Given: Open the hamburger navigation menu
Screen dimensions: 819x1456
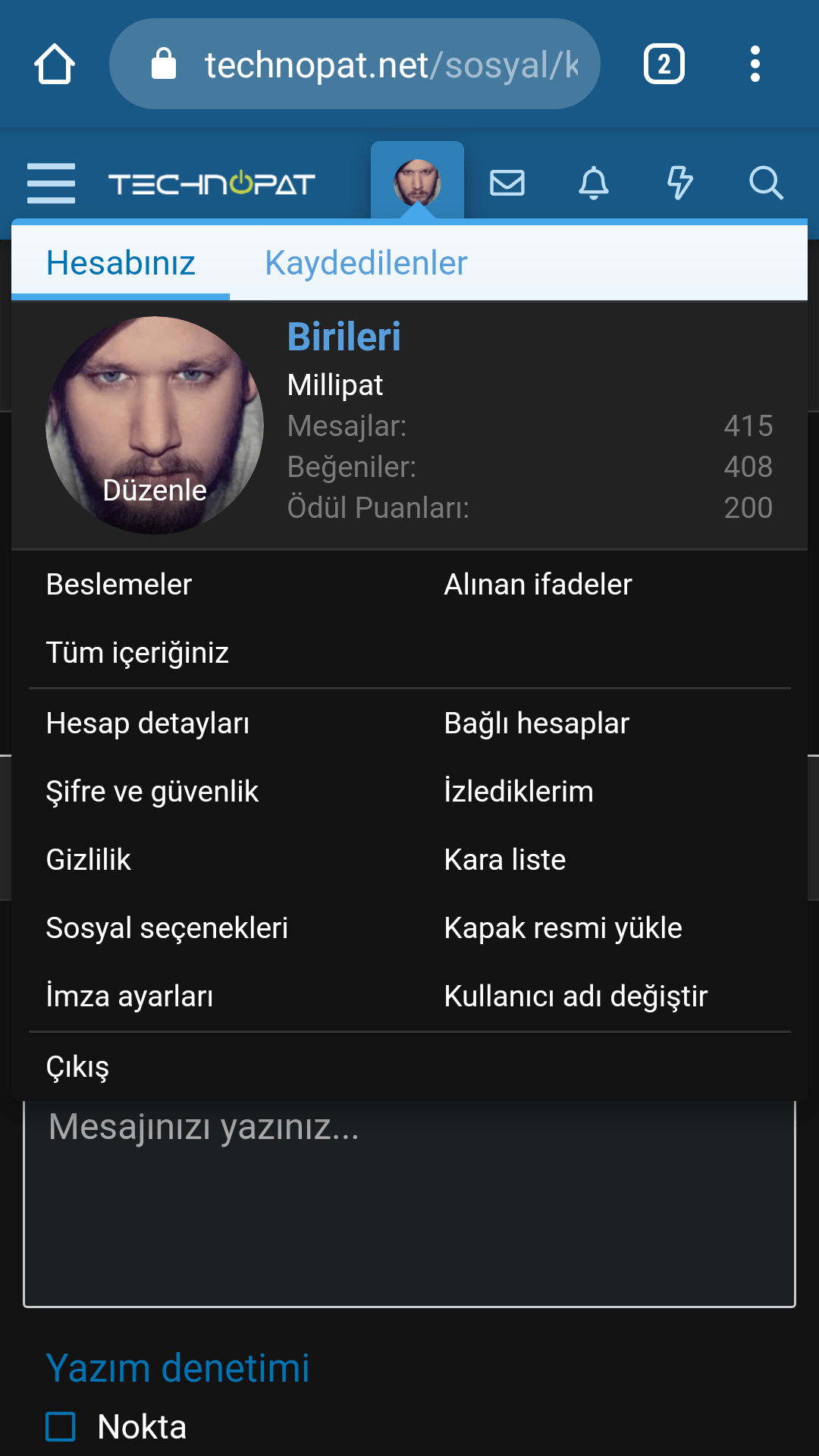Looking at the screenshot, I should 51,183.
